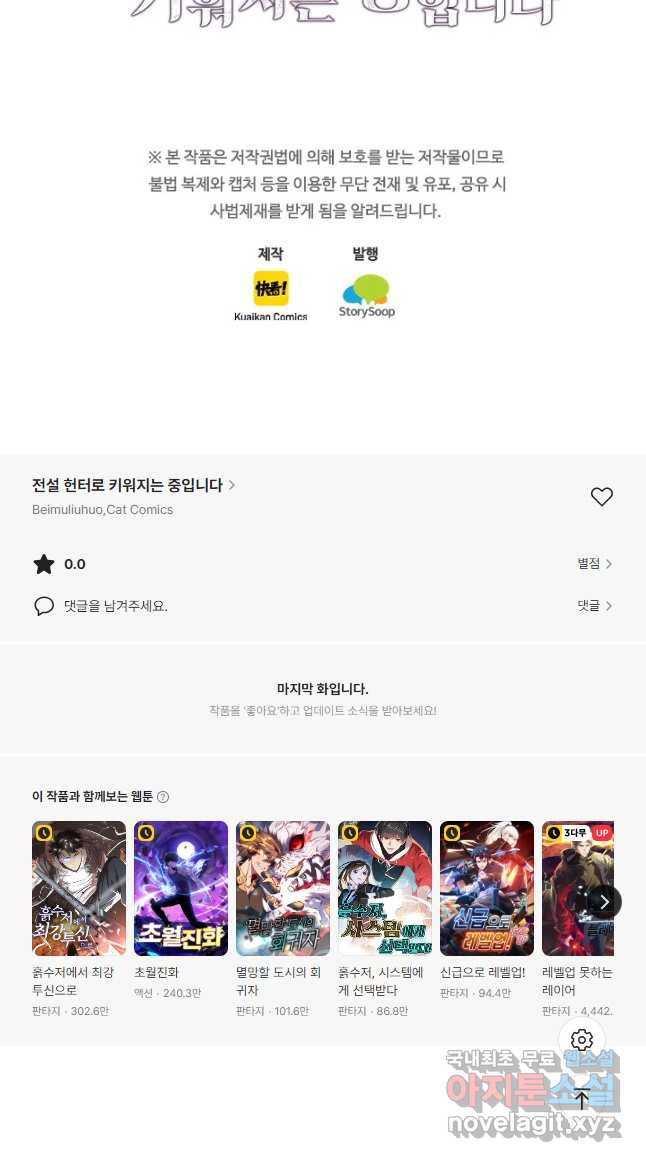Screen dimensions: 646x1162
Task: Open the 초월진화 webtoon card
Action: point(181,889)
